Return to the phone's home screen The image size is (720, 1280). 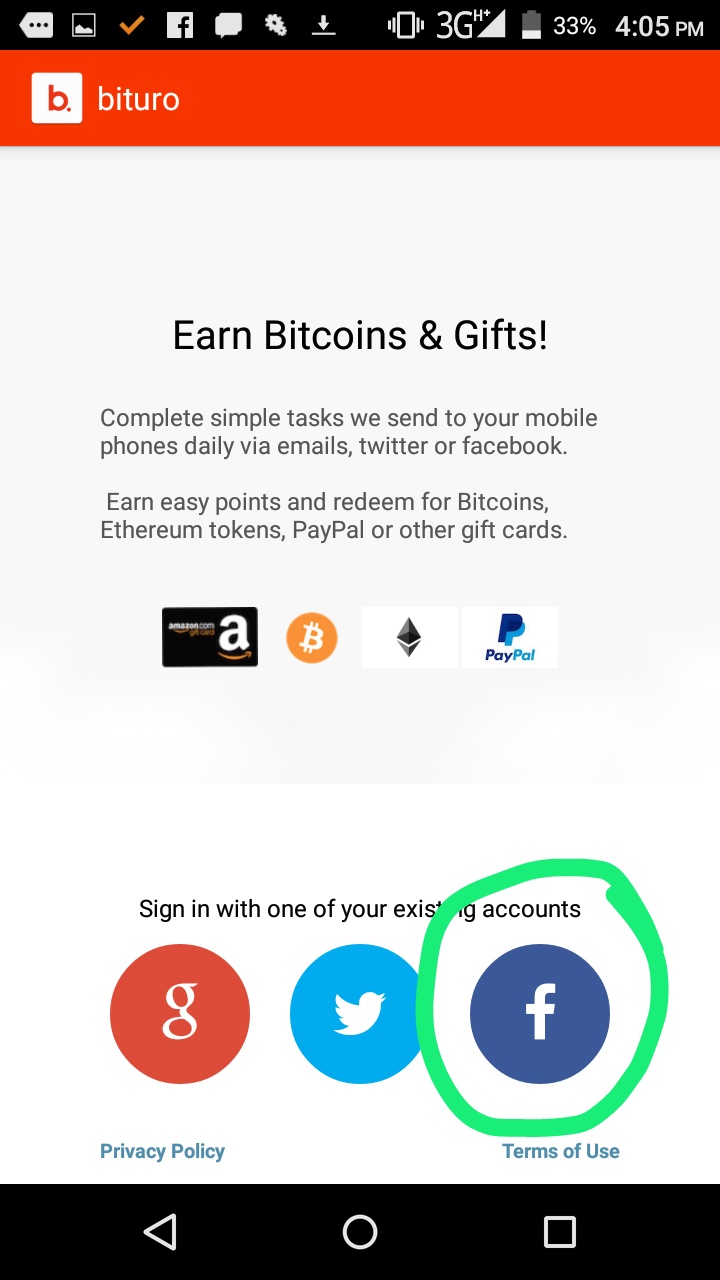(360, 1232)
